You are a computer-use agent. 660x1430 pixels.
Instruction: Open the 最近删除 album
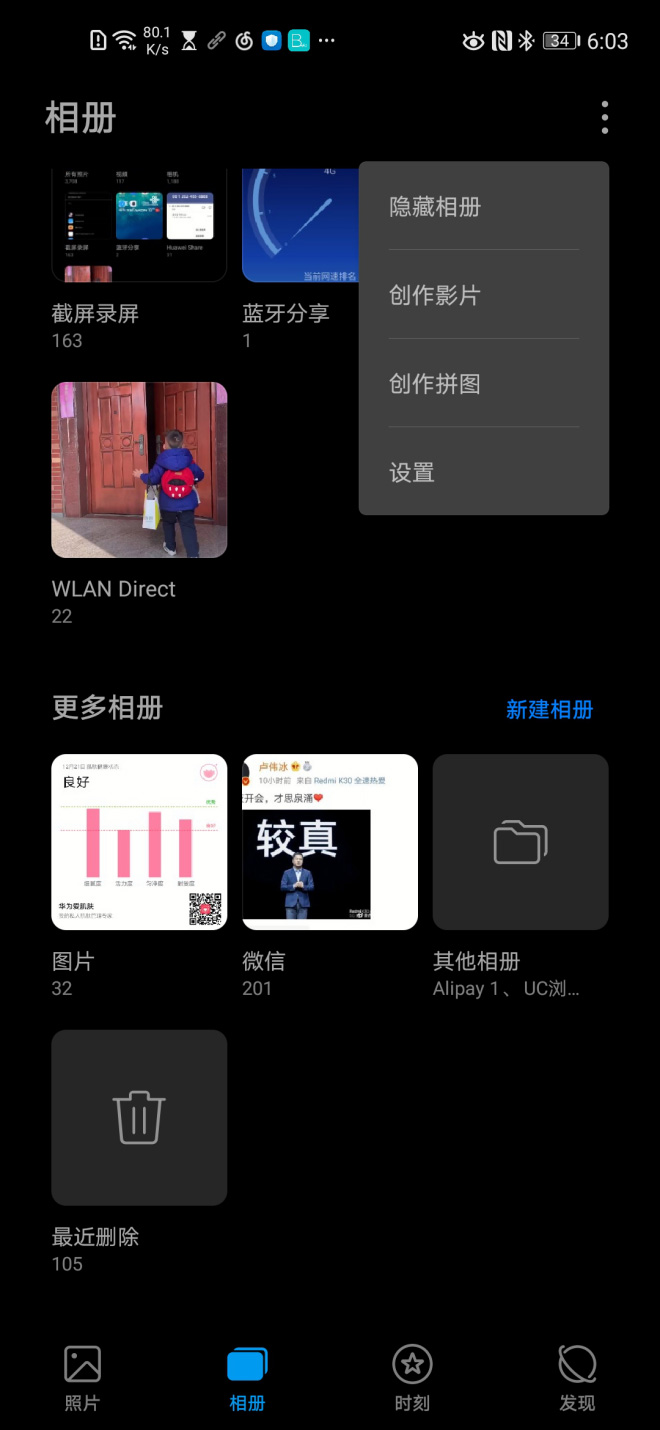click(139, 1117)
